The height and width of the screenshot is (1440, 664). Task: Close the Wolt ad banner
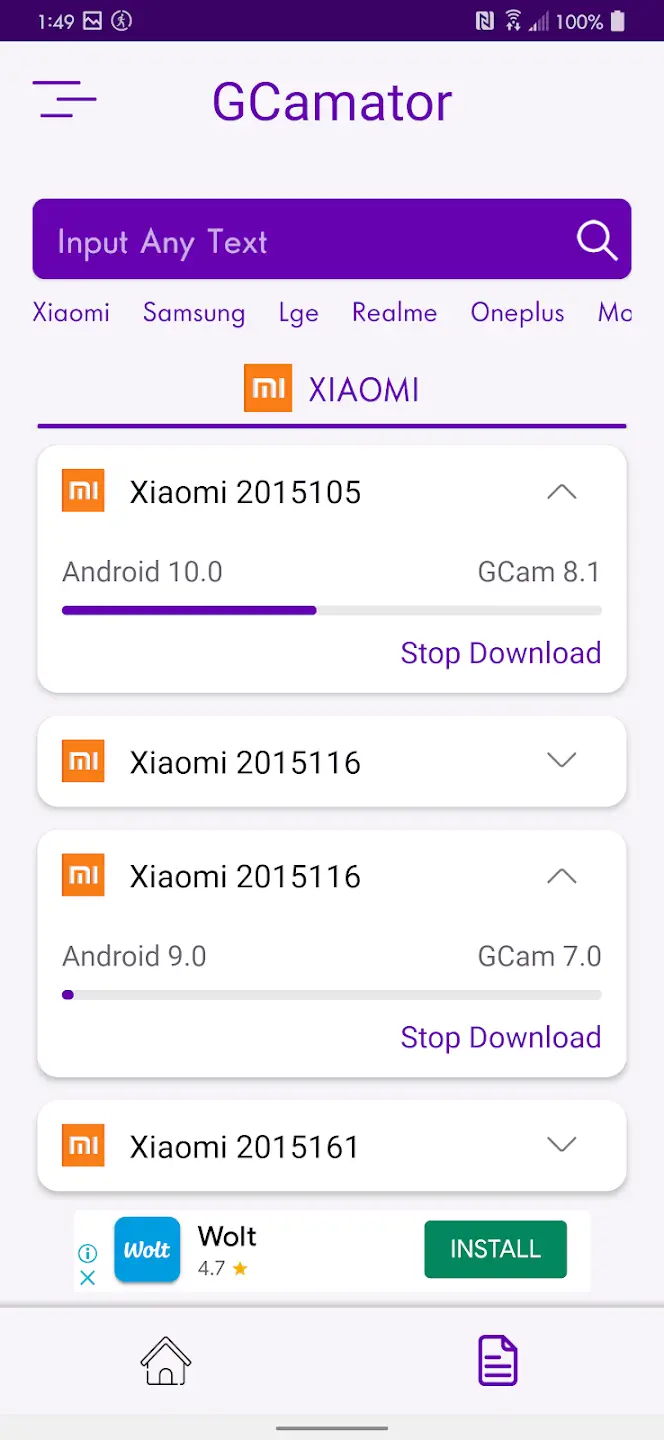click(88, 1277)
